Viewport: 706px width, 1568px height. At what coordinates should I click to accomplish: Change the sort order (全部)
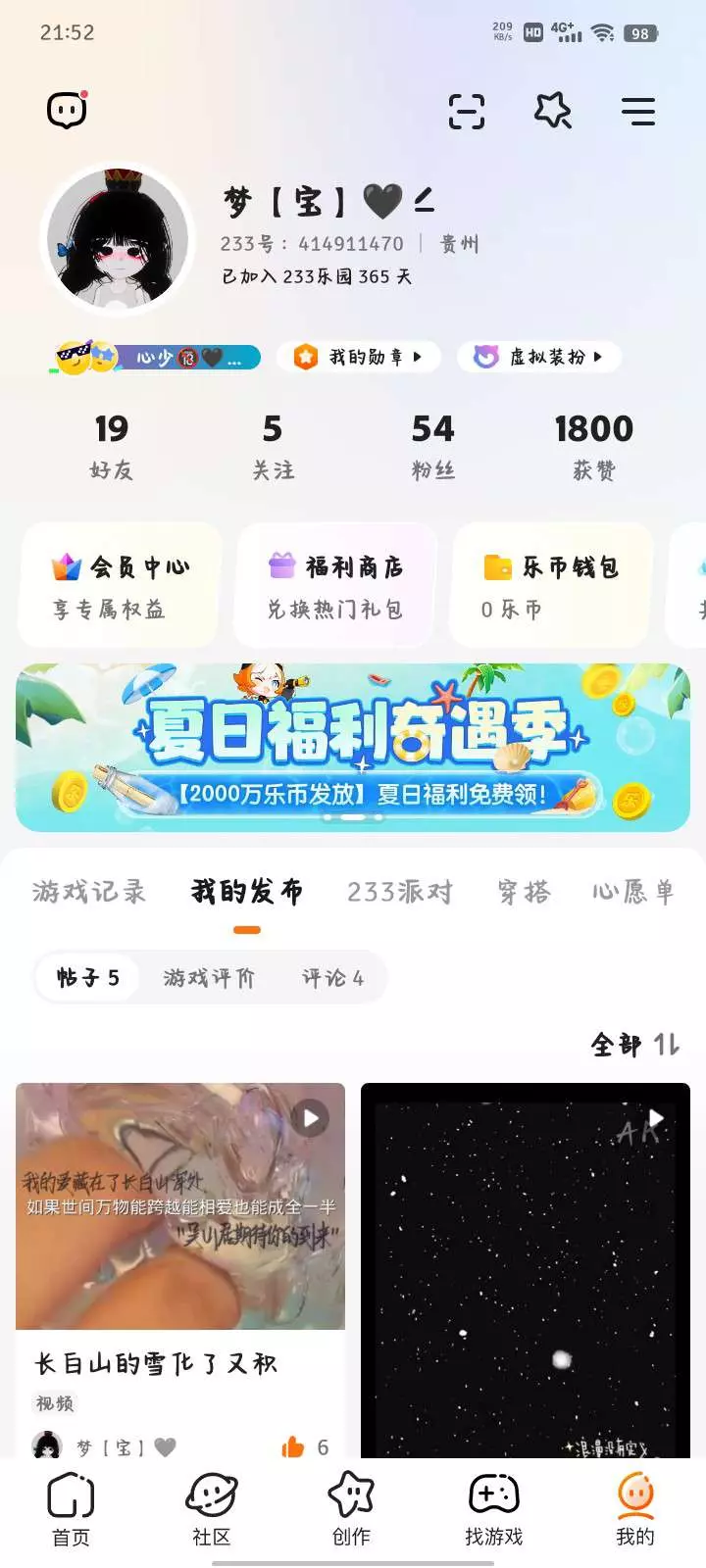pos(634,1045)
